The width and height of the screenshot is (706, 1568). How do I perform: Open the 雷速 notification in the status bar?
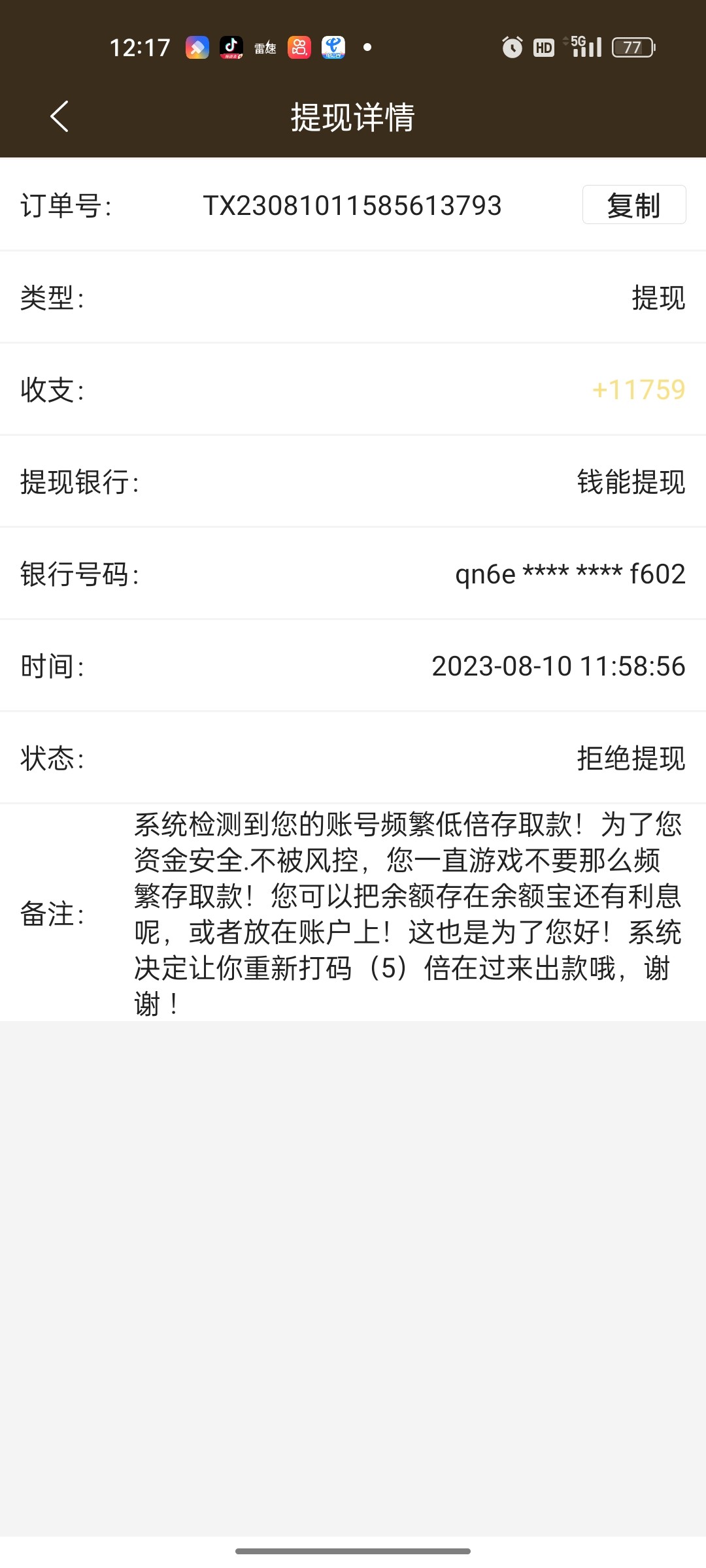(265, 46)
